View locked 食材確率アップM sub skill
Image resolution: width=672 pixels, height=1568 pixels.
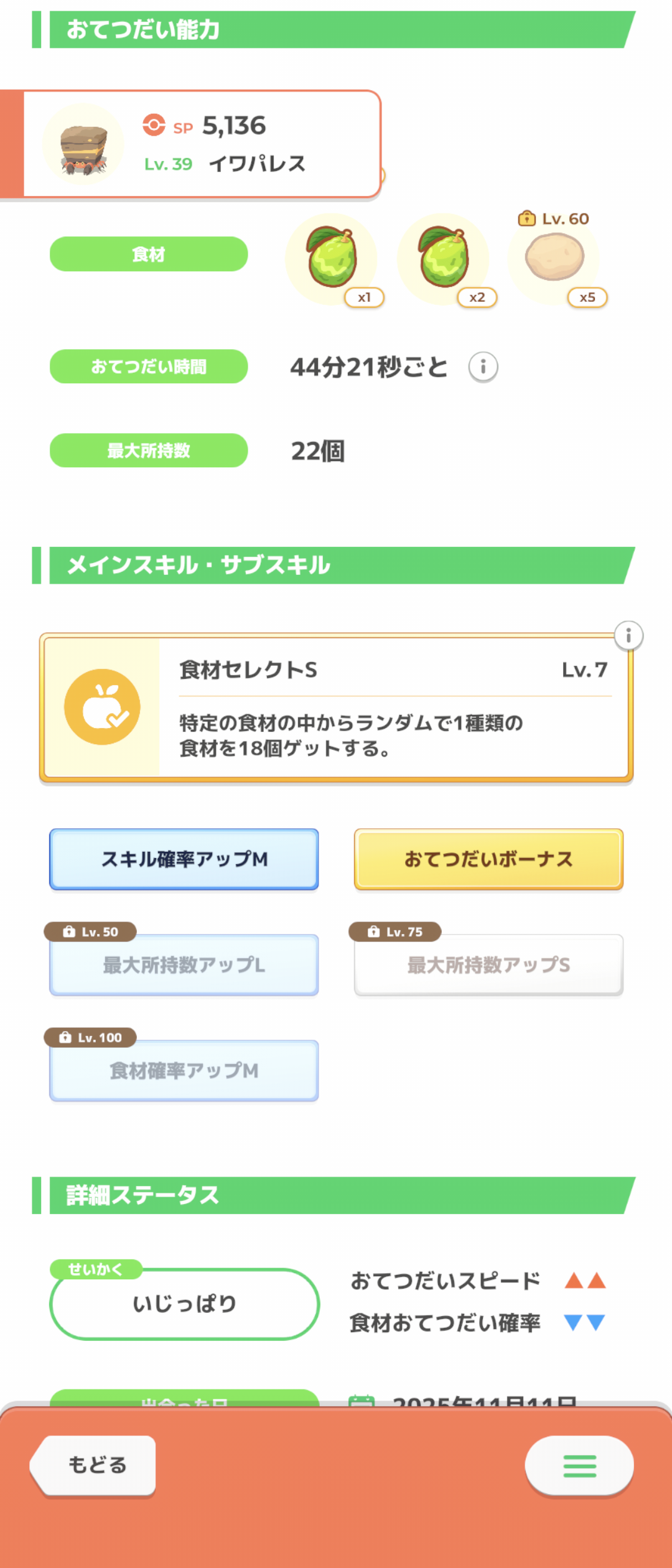184,1071
